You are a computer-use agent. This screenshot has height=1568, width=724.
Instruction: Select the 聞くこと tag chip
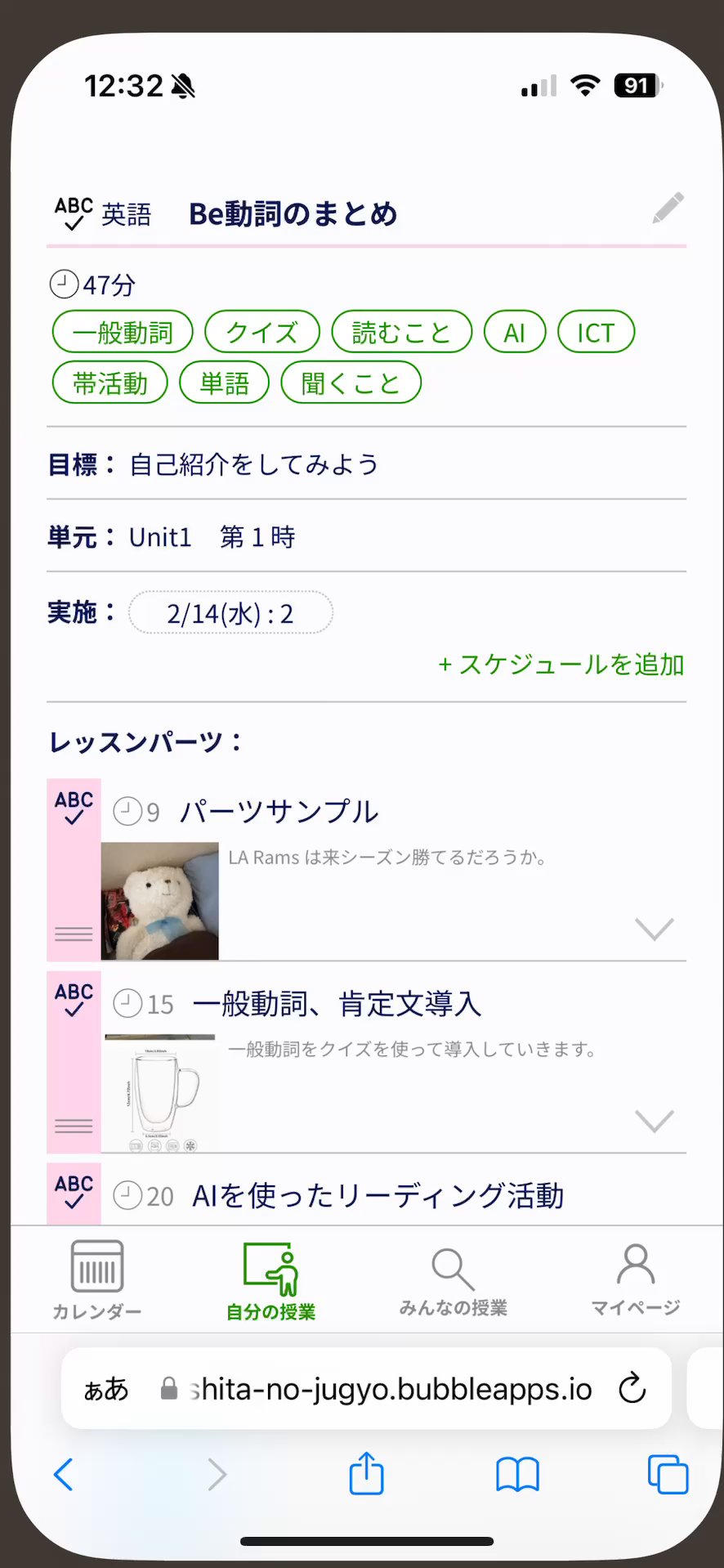pos(351,383)
